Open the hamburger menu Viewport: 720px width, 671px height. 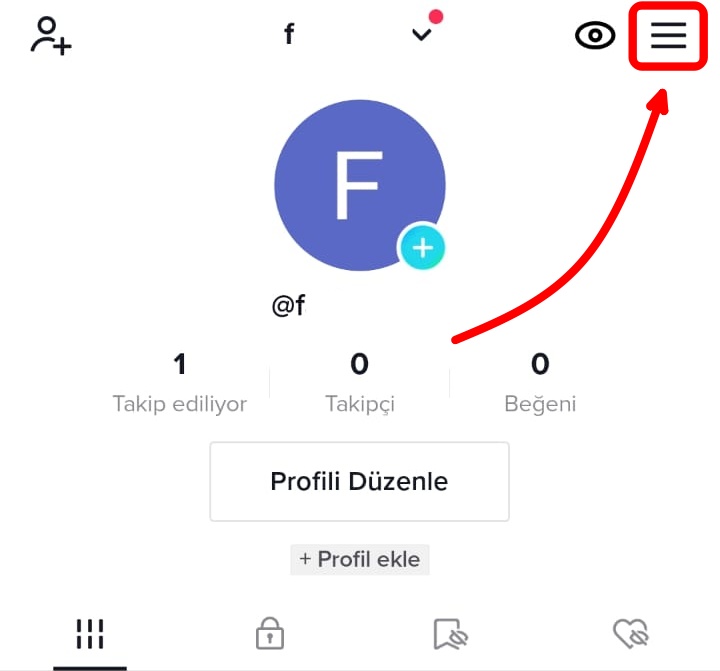click(x=669, y=36)
